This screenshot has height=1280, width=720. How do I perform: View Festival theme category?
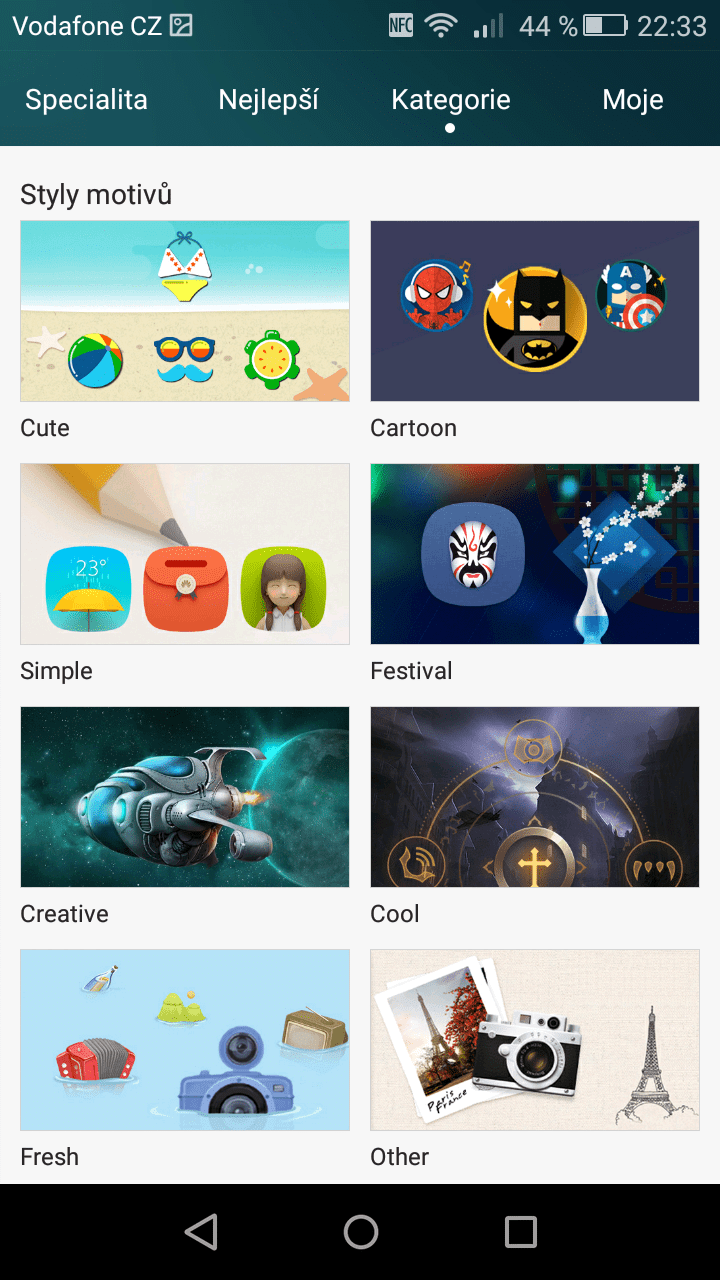tap(535, 554)
